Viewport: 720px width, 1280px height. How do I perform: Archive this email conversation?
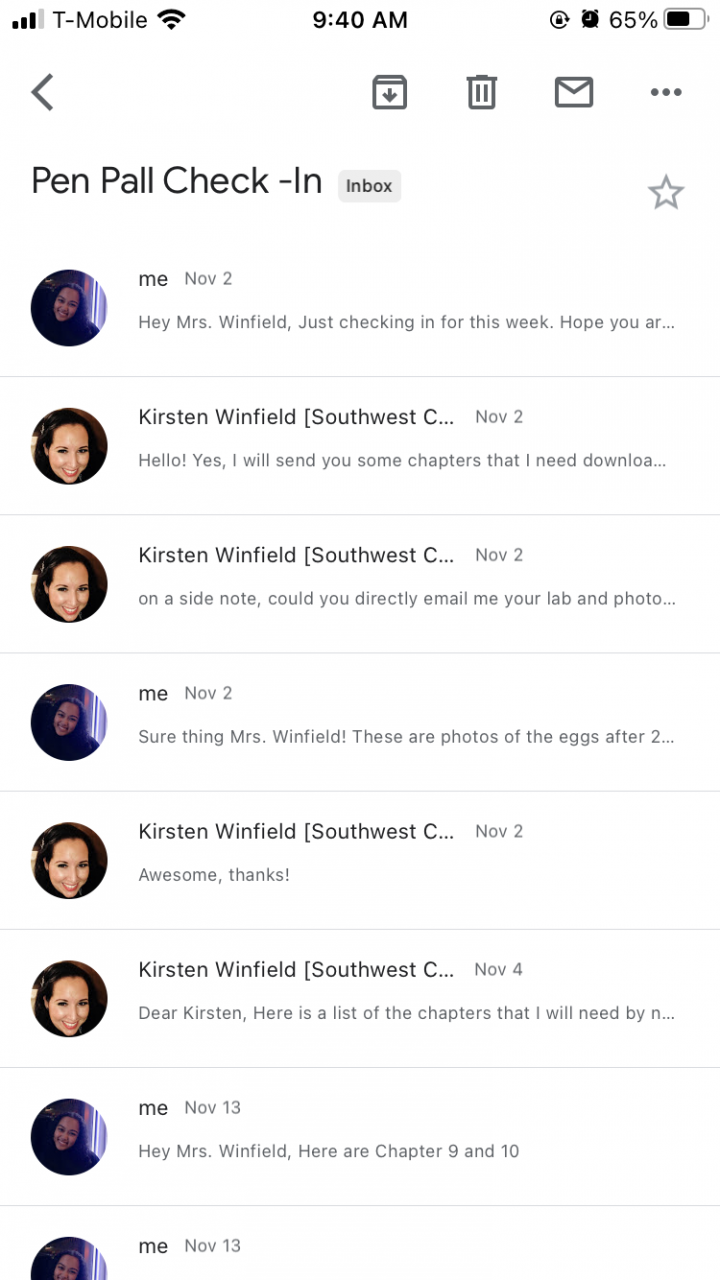(389, 92)
